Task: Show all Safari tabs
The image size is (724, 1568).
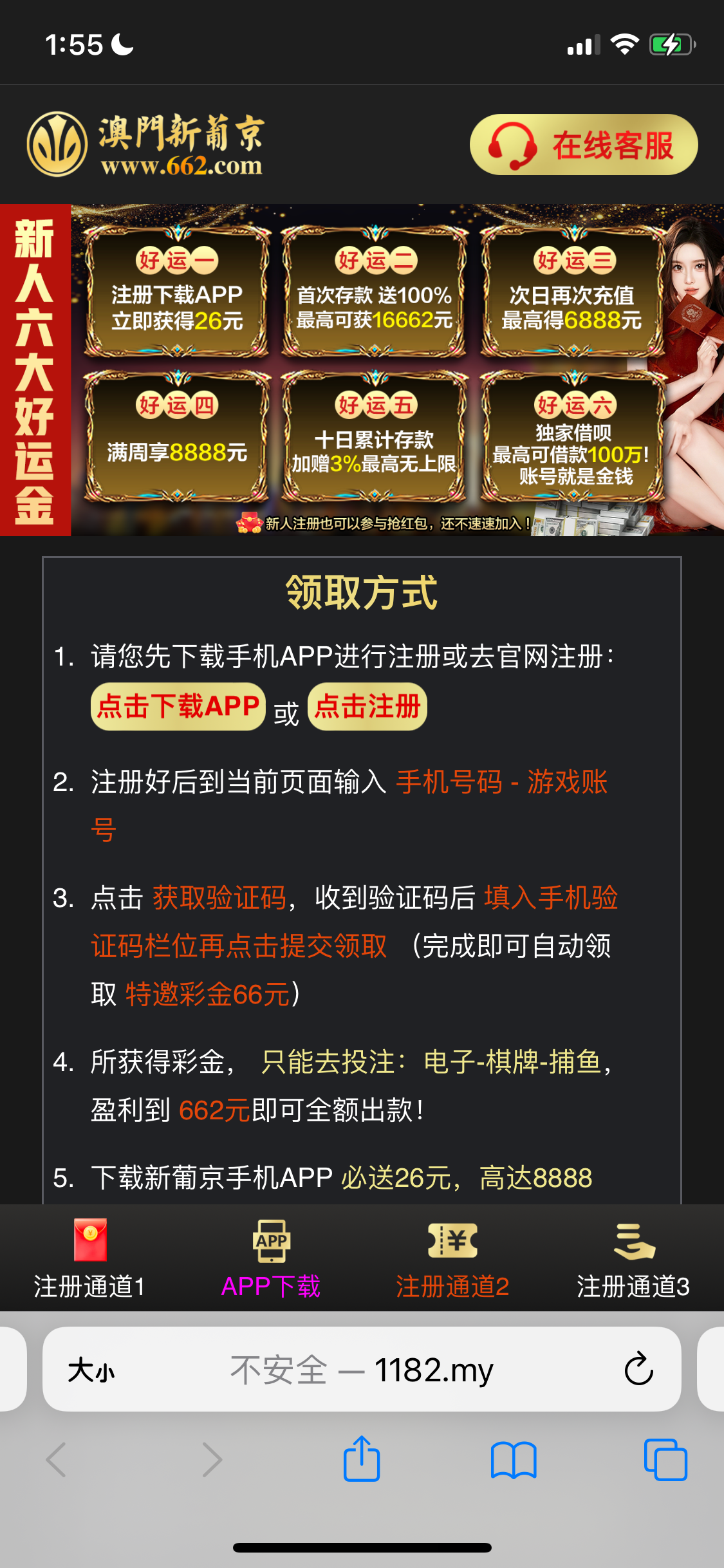Action: [x=665, y=1460]
